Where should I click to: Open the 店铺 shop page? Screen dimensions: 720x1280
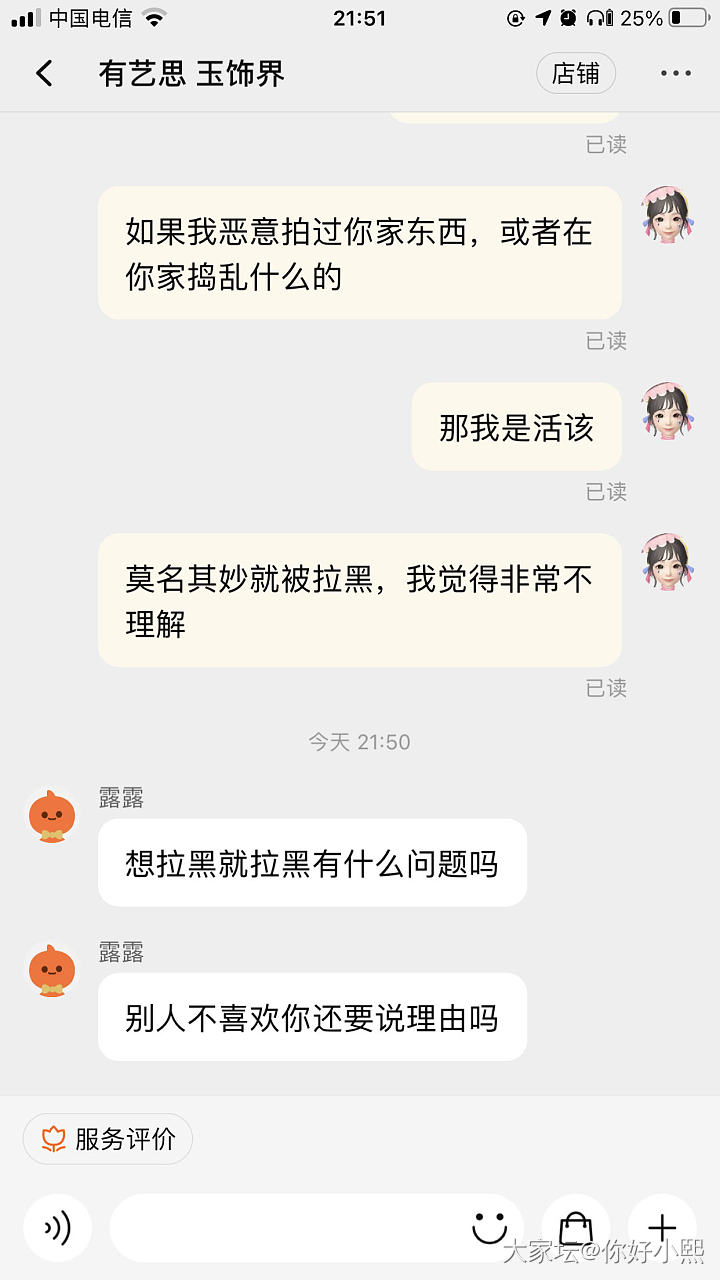(576, 73)
